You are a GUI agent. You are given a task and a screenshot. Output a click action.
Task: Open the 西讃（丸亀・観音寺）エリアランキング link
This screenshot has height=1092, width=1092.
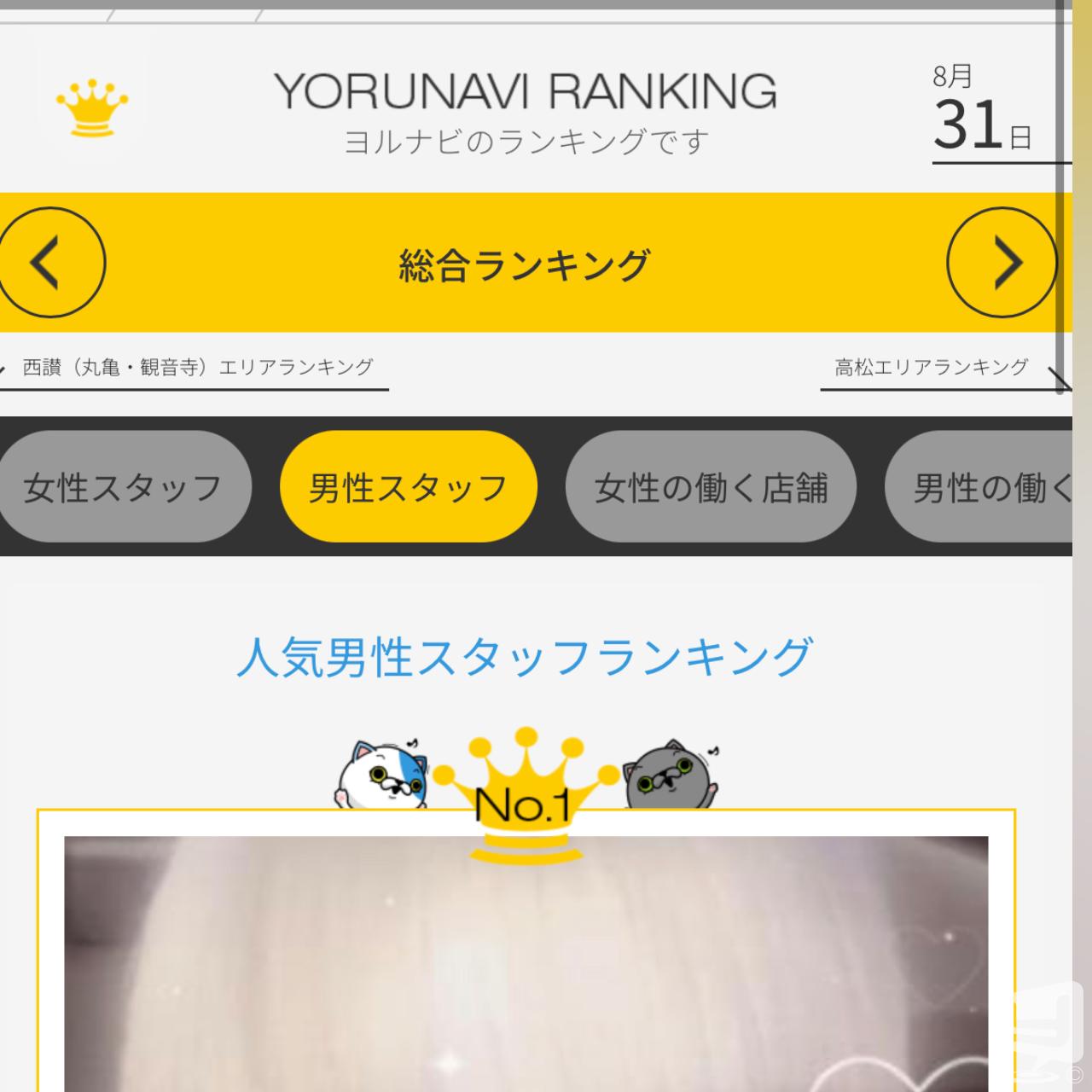pos(197,368)
